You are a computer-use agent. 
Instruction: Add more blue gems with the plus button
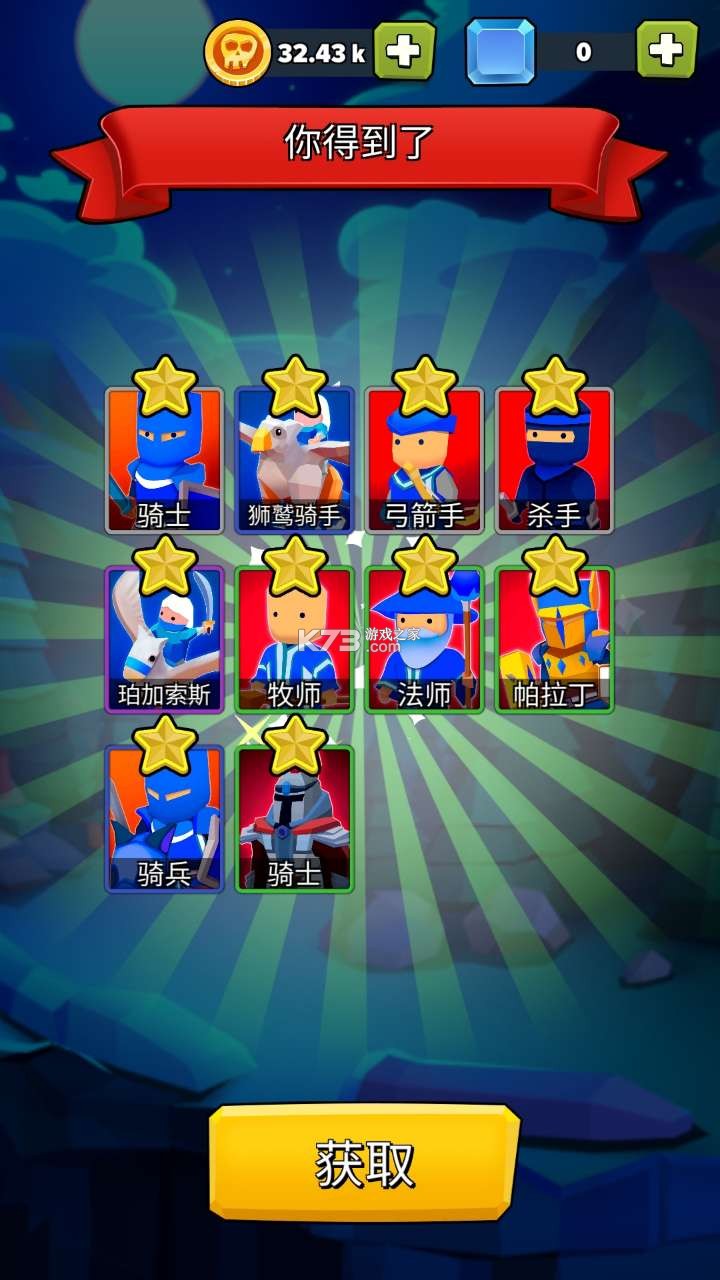666,51
